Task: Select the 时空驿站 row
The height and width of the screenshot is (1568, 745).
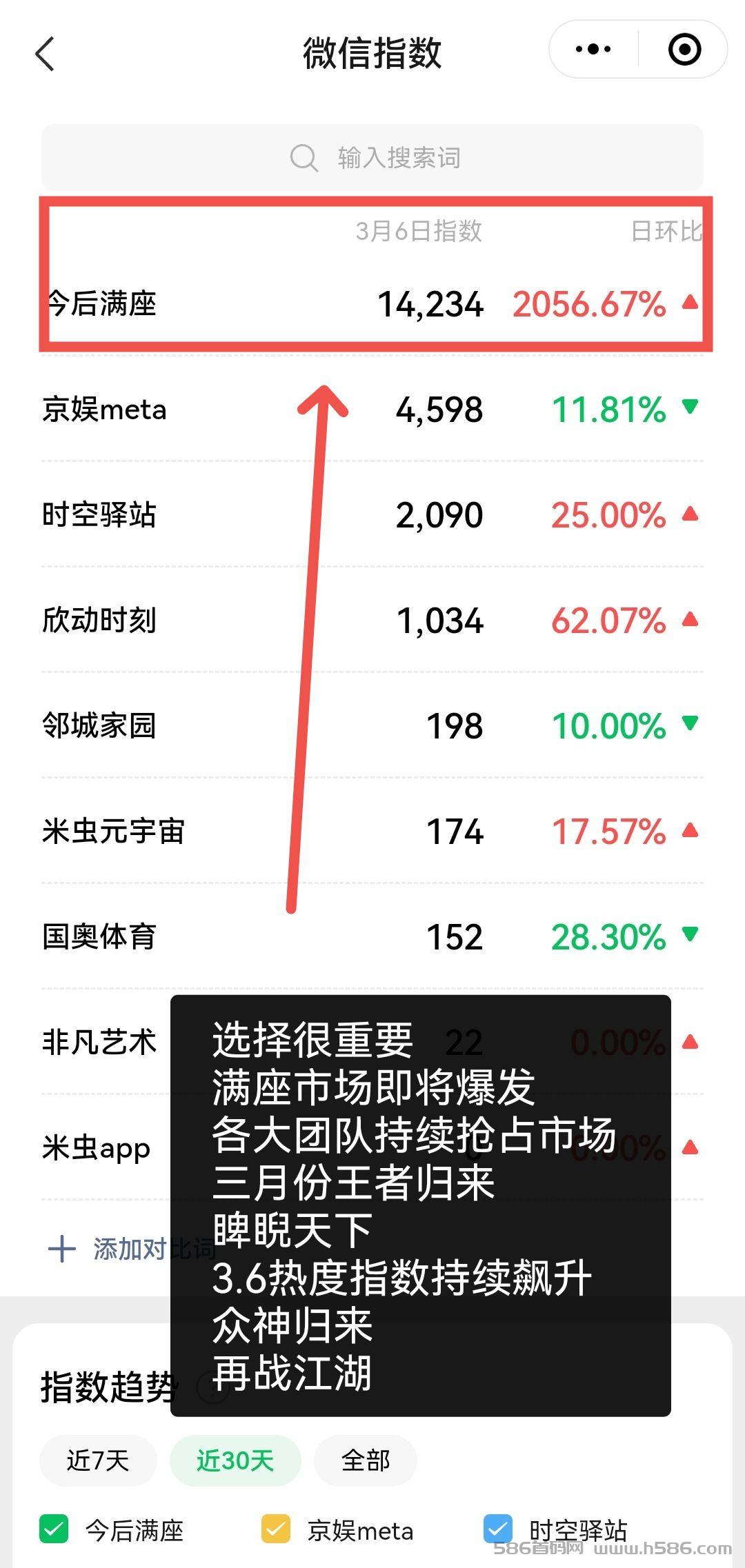Action: 372,514
